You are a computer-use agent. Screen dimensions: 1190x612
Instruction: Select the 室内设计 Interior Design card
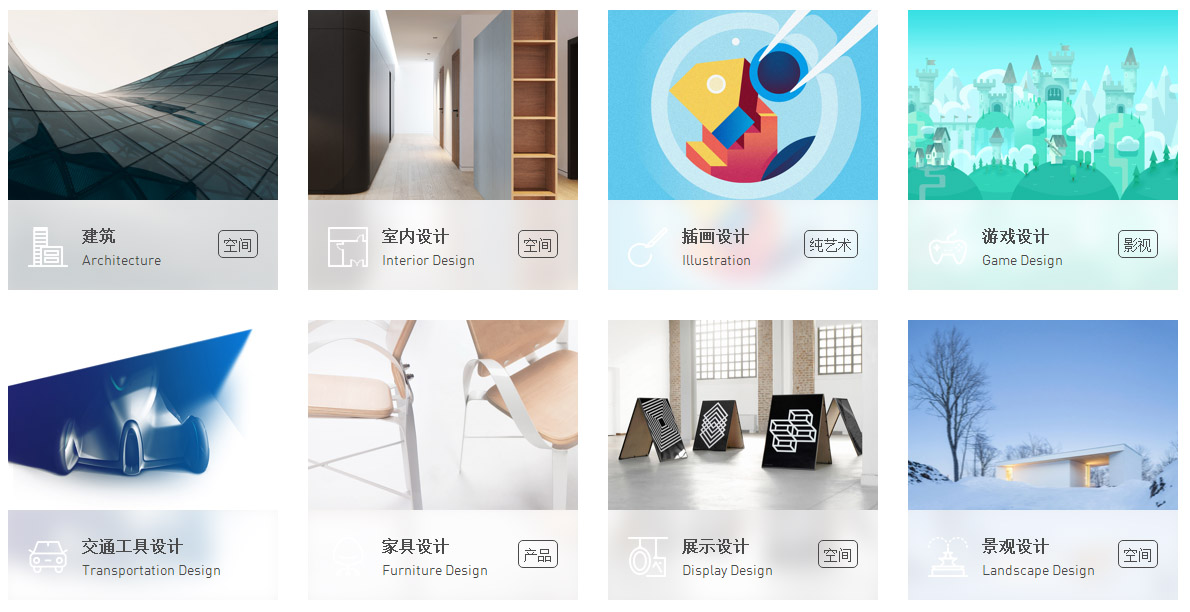(x=443, y=150)
